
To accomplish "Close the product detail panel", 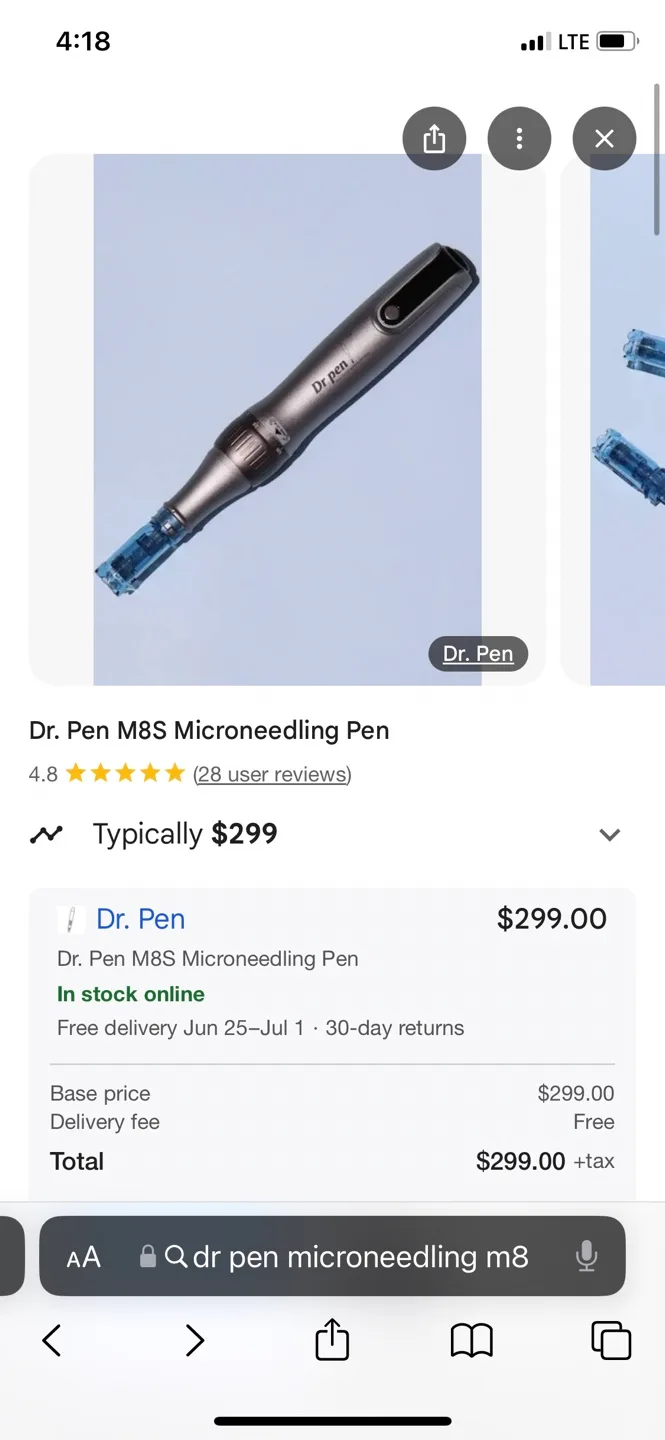I will point(604,138).
